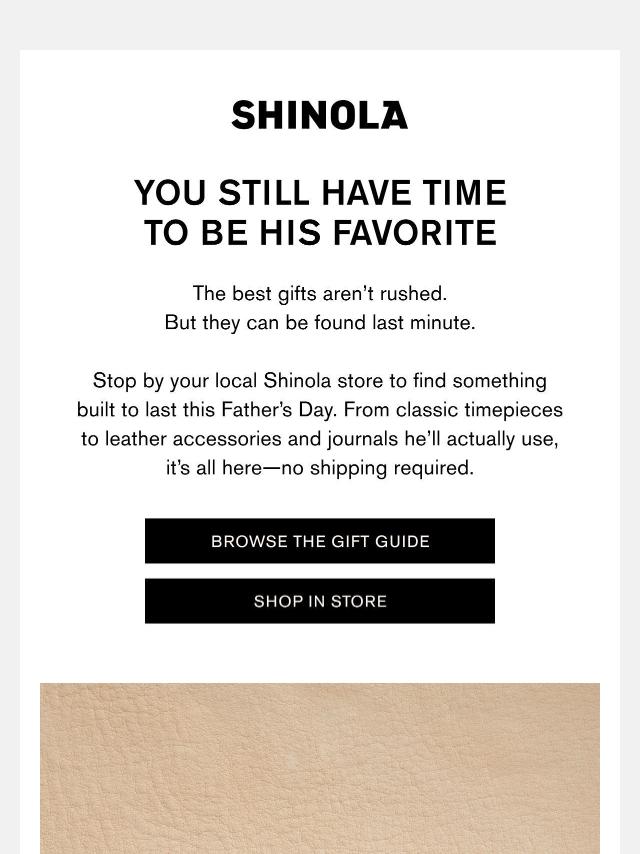Open the Shop in Store button

point(320,601)
